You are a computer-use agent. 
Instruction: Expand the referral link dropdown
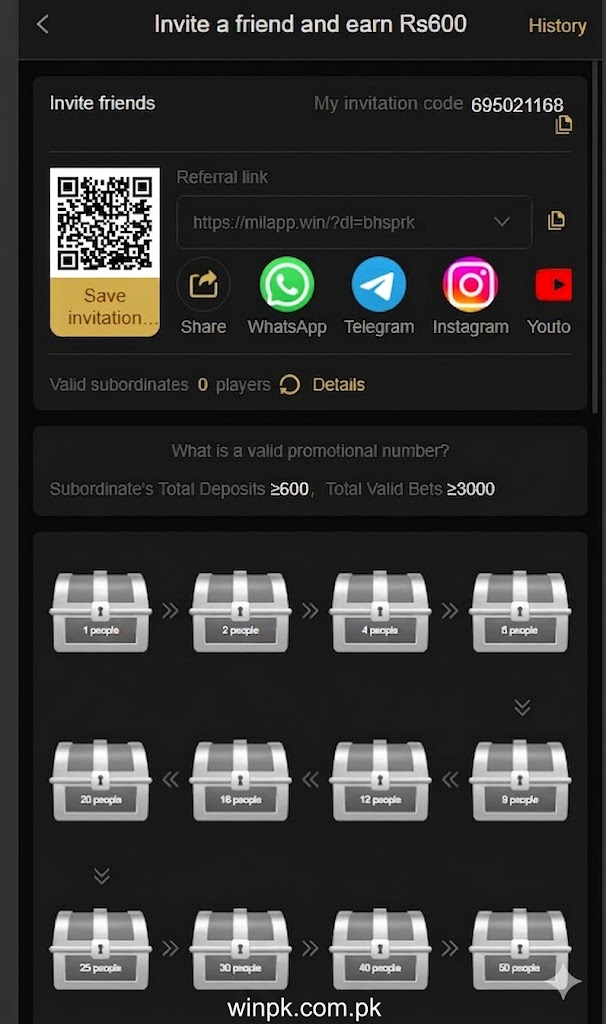click(502, 222)
